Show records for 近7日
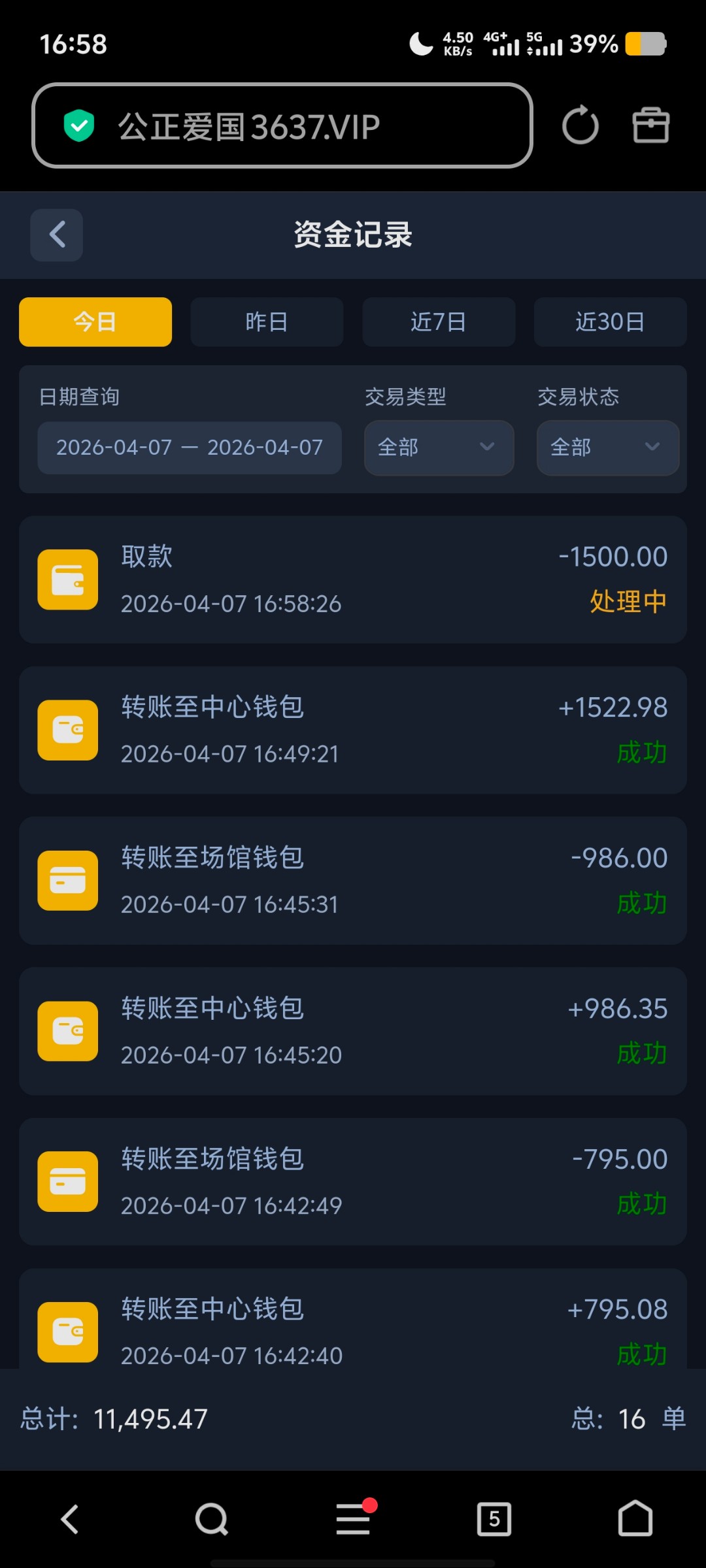 439,322
